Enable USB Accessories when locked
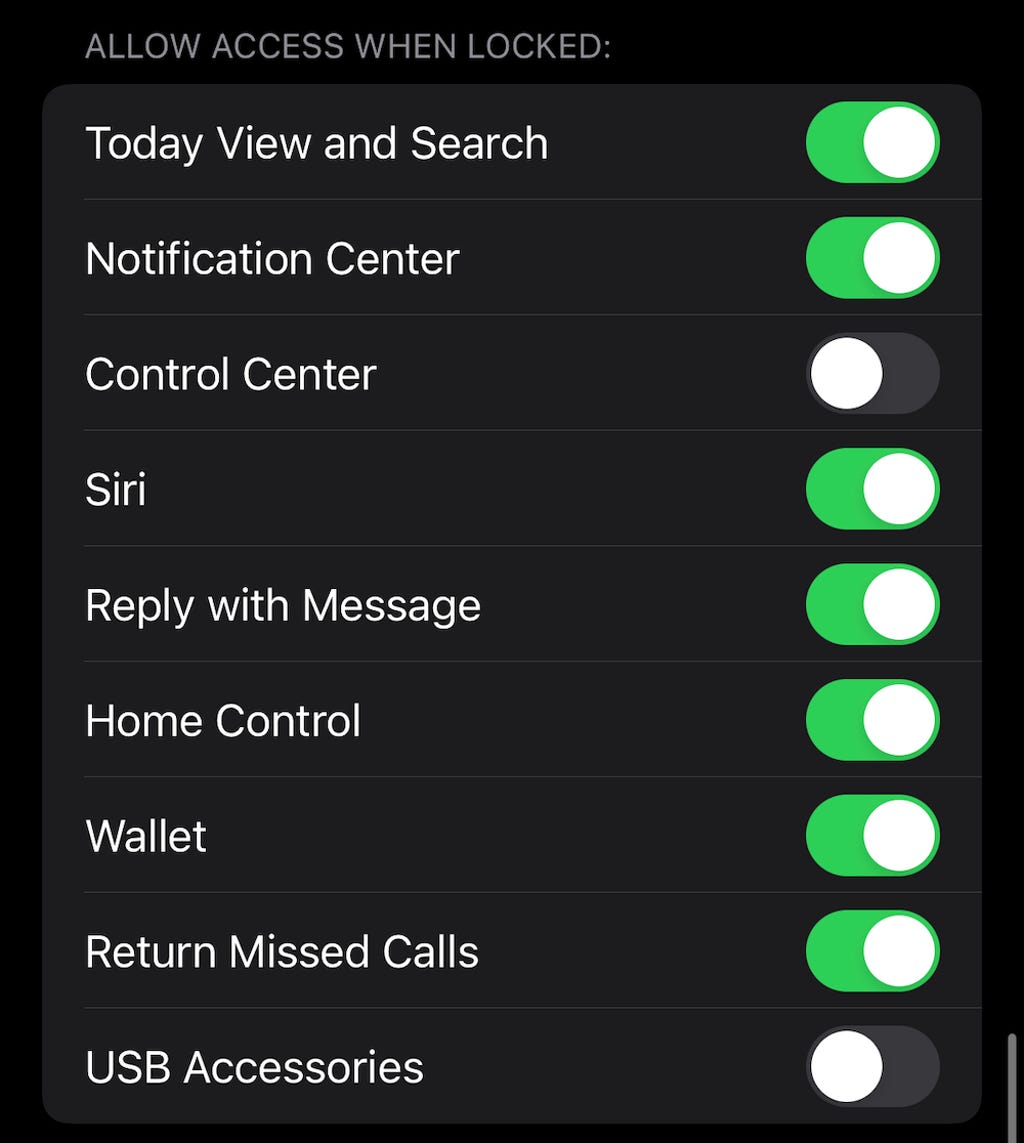Image resolution: width=1024 pixels, height=1143 pixels. point(872,1066)
